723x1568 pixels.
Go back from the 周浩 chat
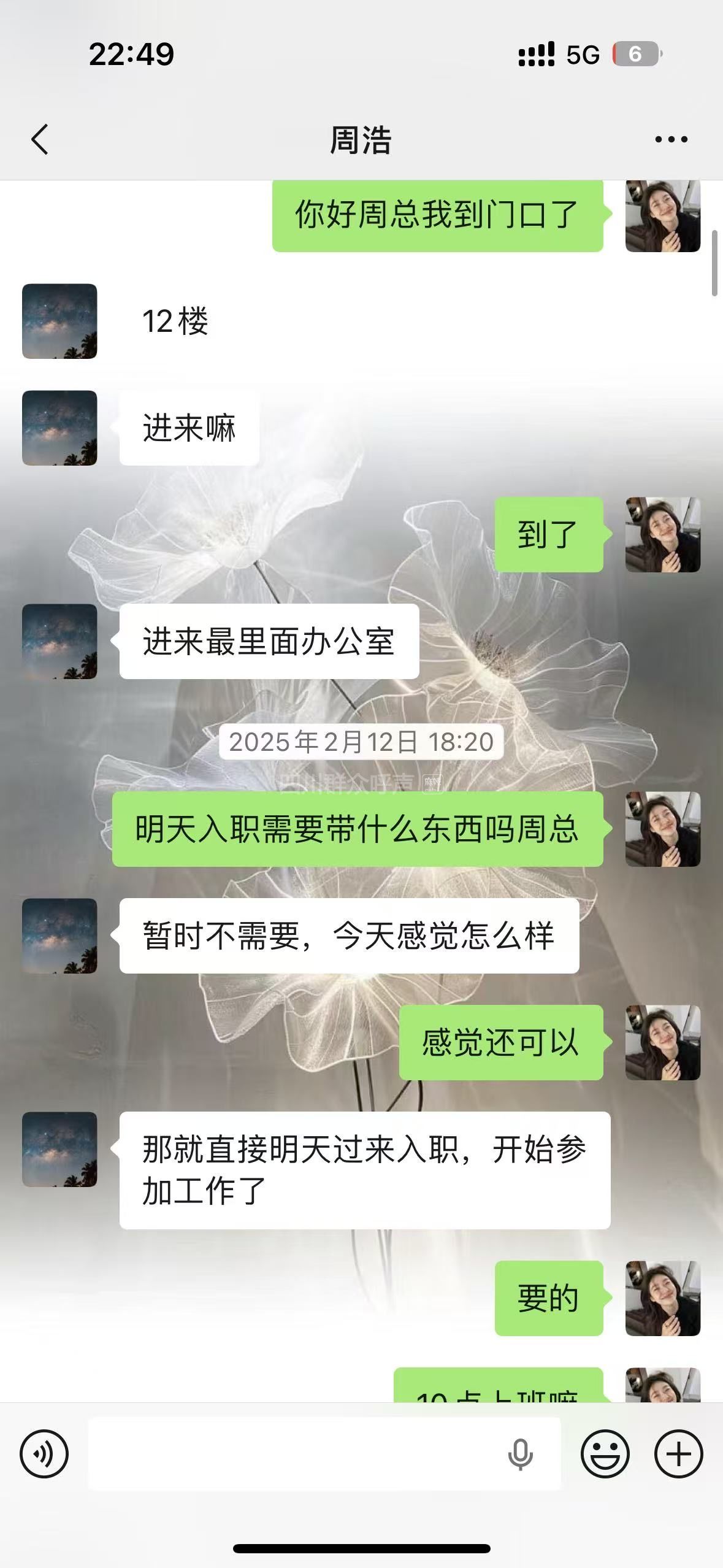pos(40,139)
